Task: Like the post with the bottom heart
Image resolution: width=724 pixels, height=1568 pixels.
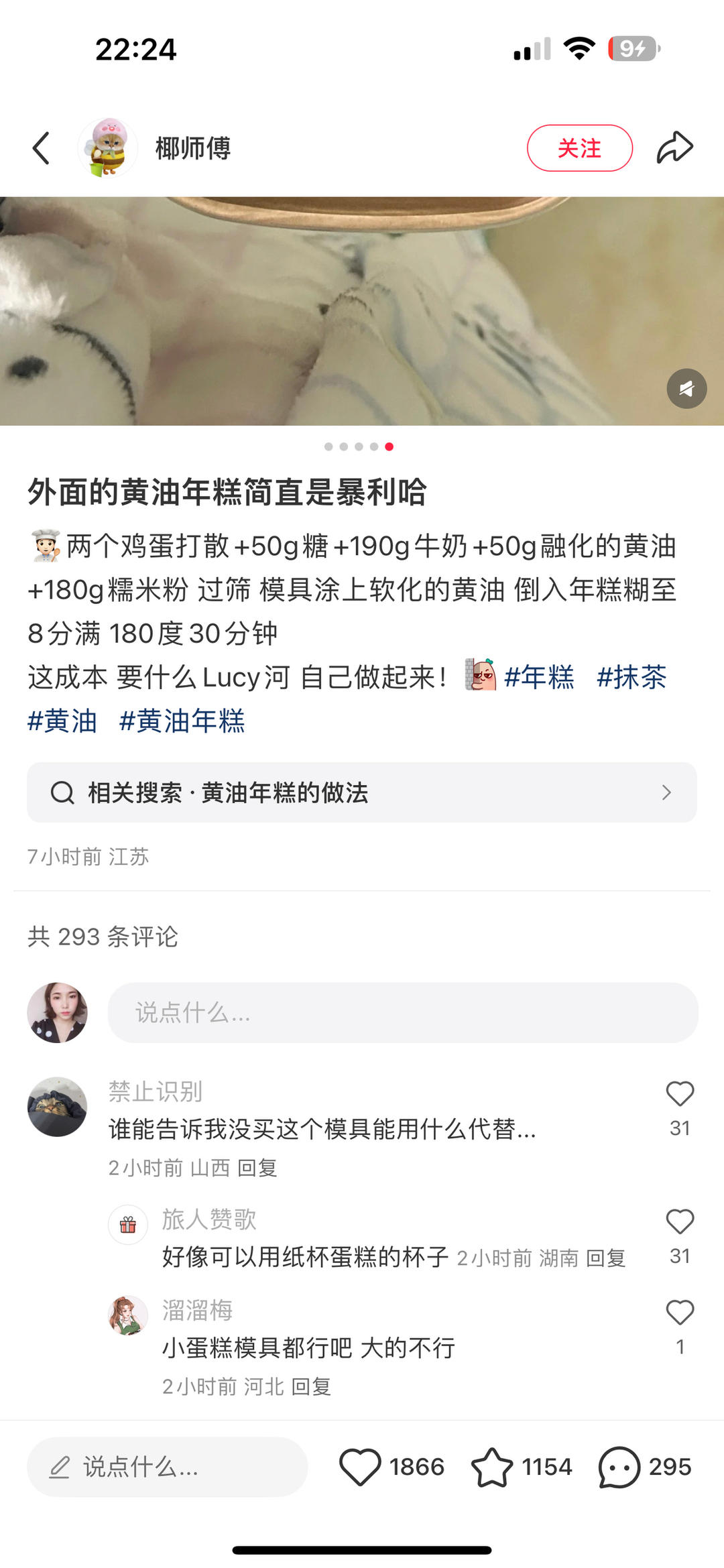Action: point(360,1467)
